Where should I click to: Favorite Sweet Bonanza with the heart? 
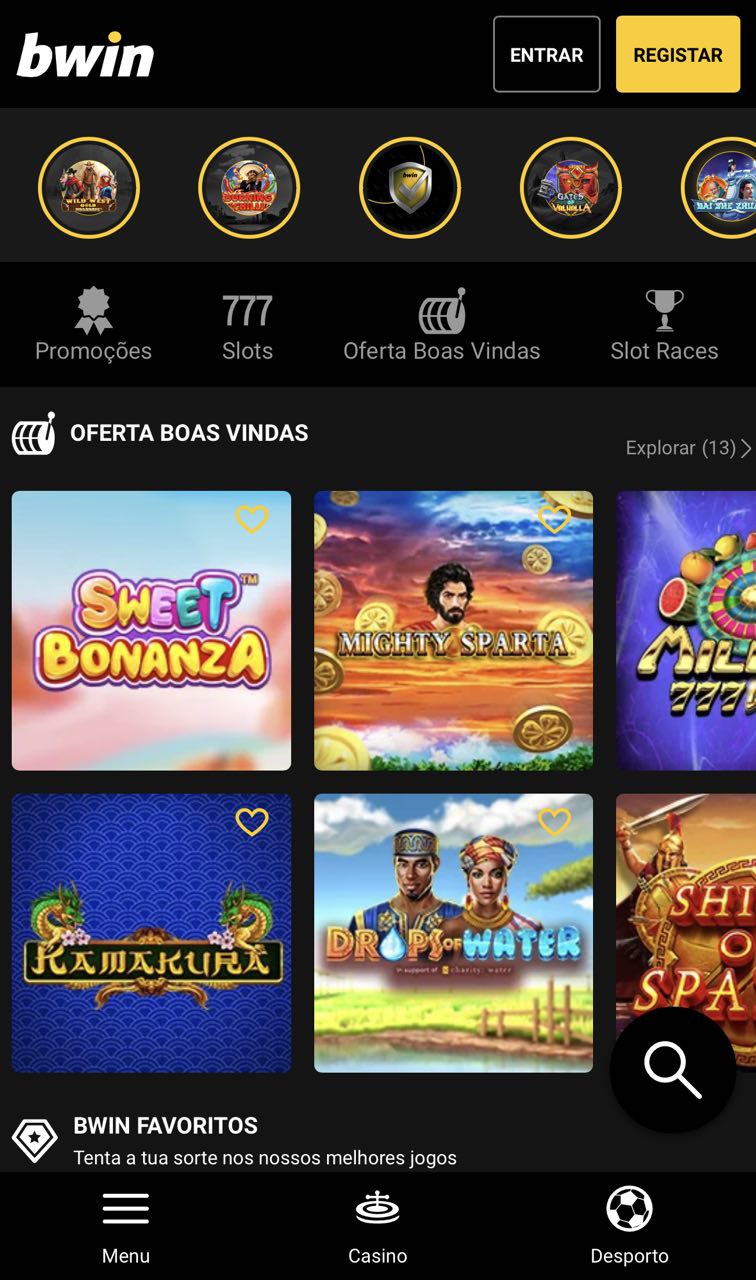click(x=251, y=519)
